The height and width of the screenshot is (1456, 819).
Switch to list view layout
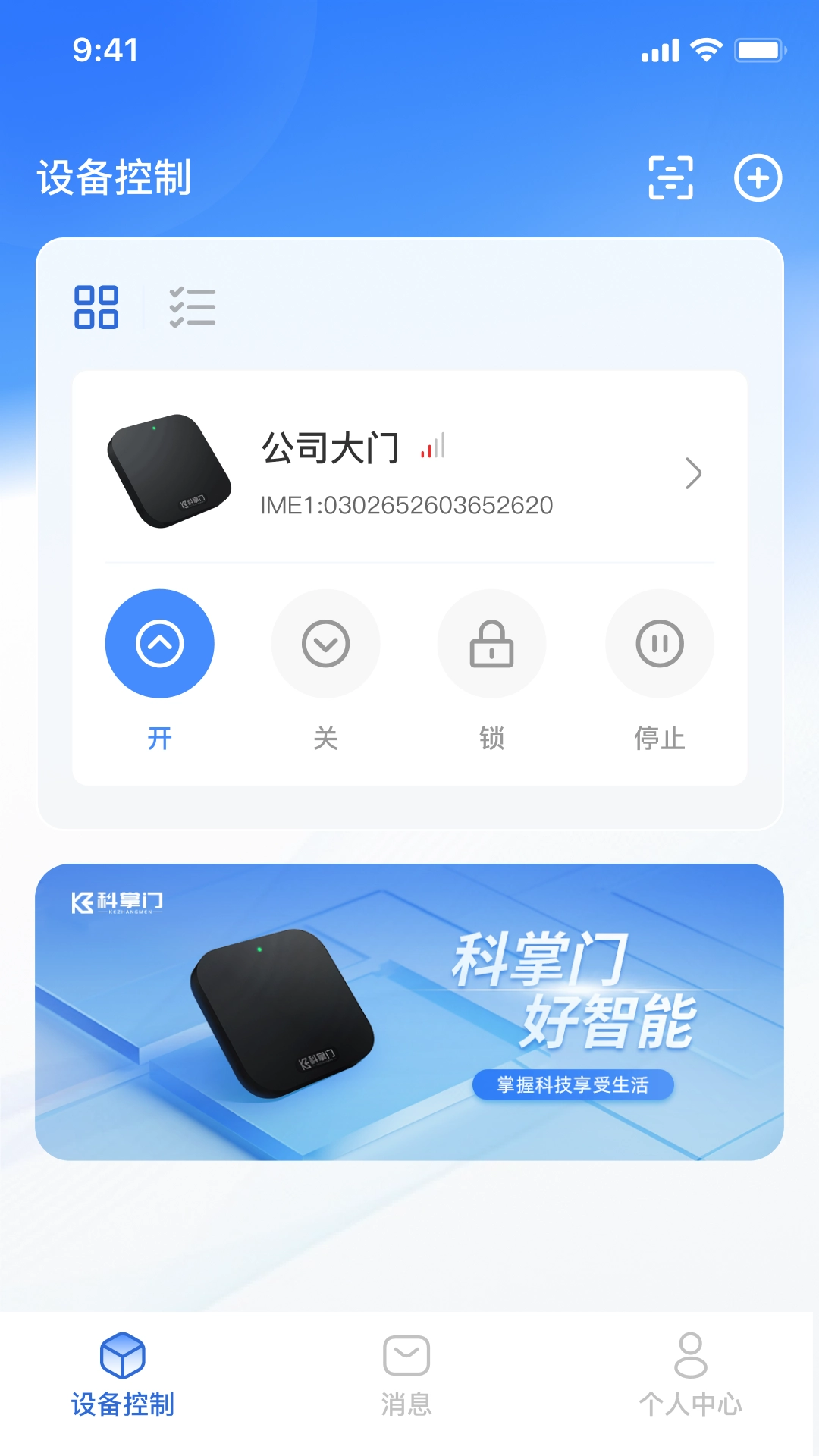click(x=192, y=306)
